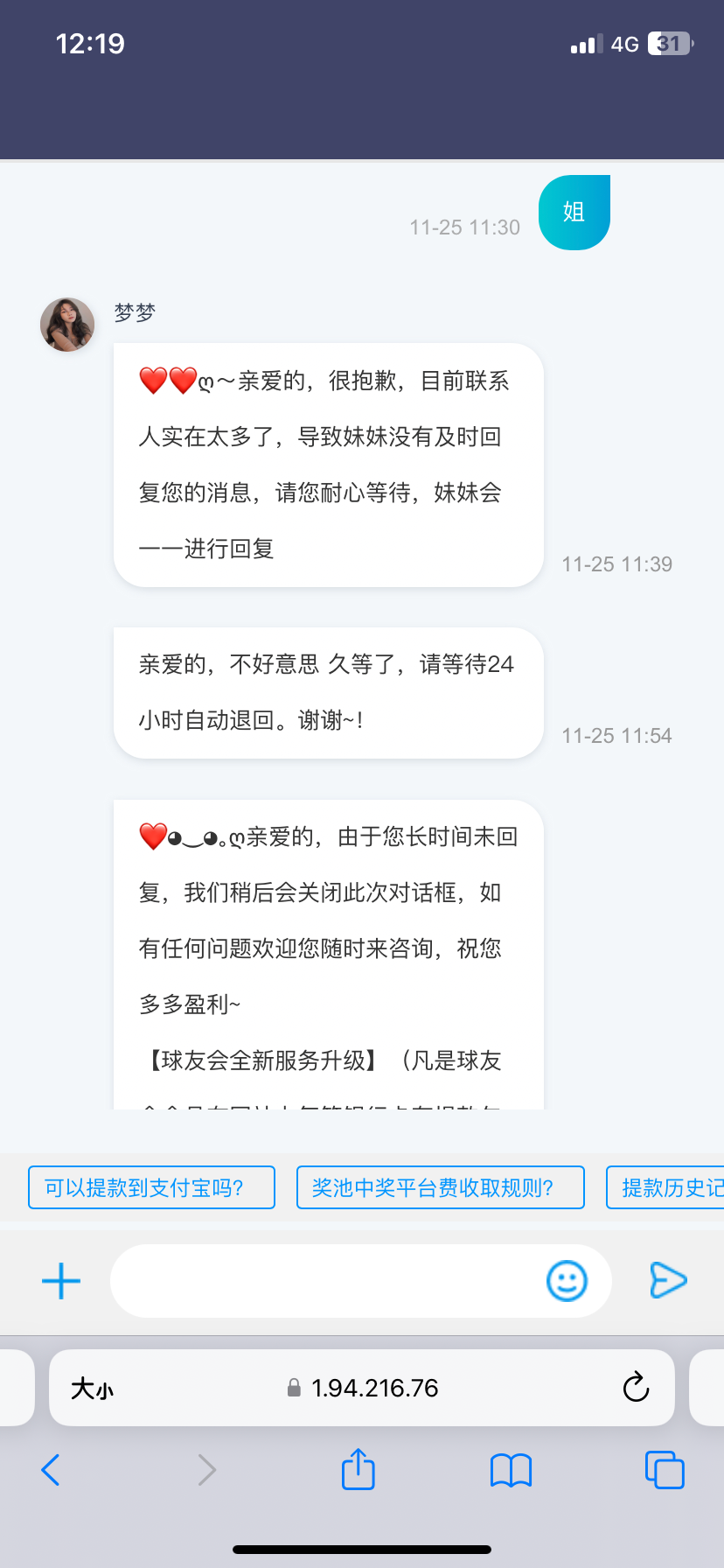This screenshot has width=724, height=1568.
Task: Tap 梦梦's profile avatar
Action: (67, 325)
